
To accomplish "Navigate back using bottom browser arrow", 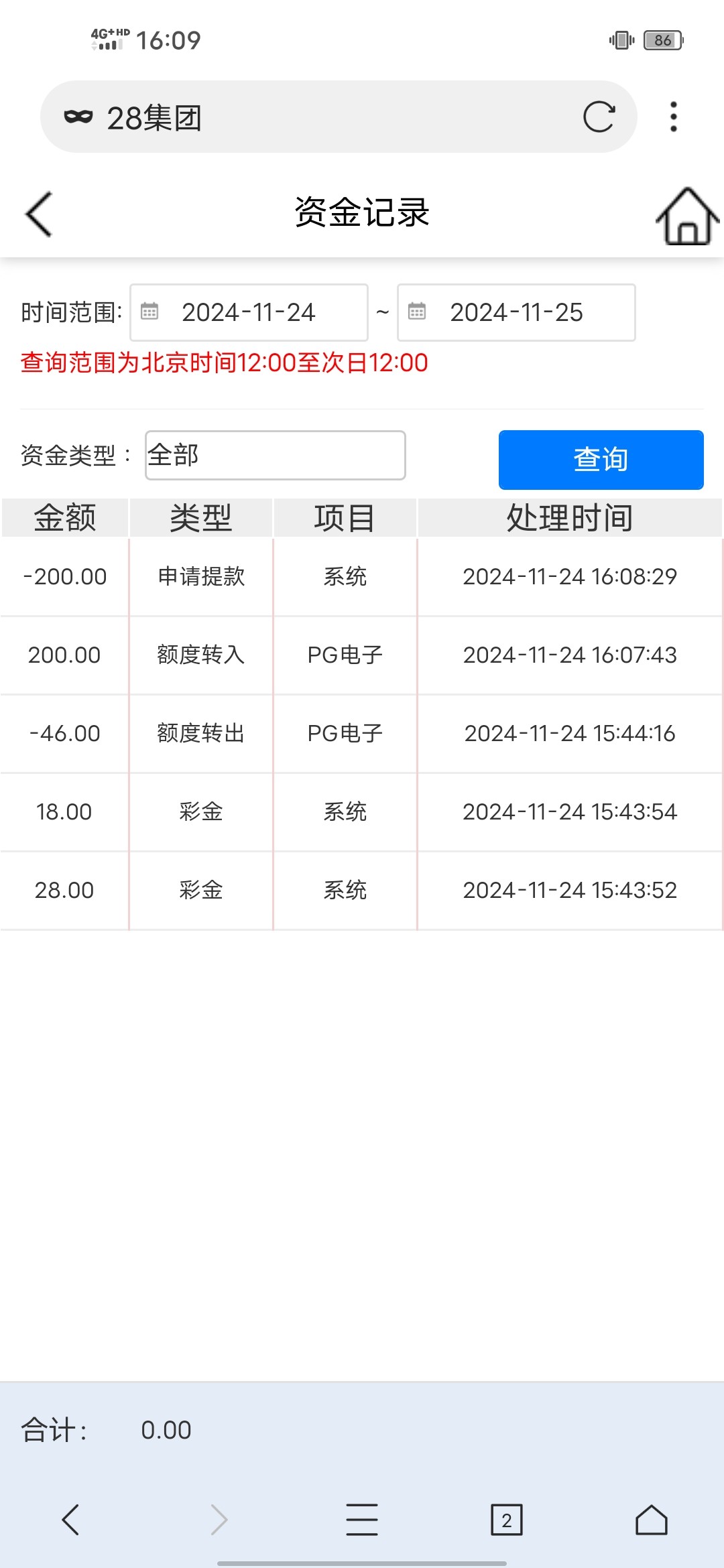I will pos(71,1520).
